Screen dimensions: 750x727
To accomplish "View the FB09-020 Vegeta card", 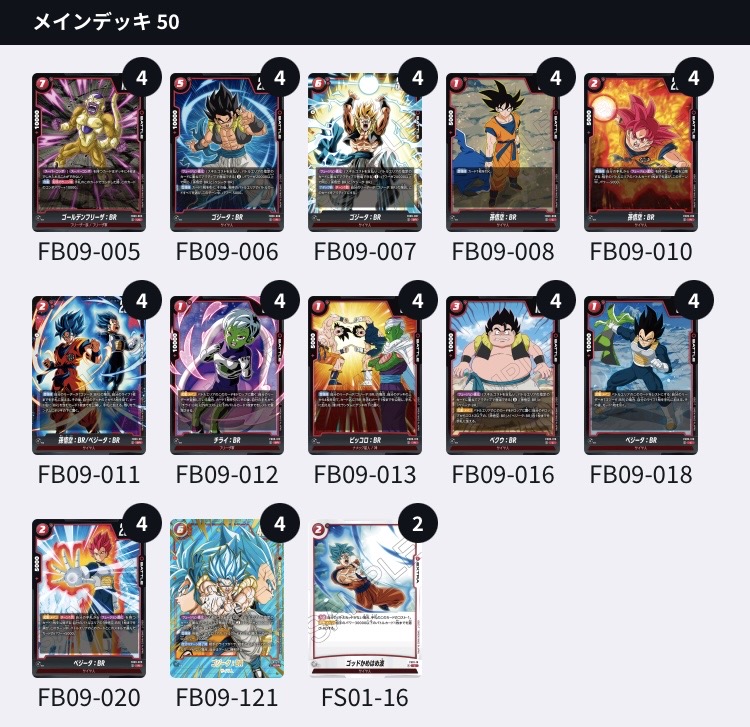I will click(x=89, y=598).
